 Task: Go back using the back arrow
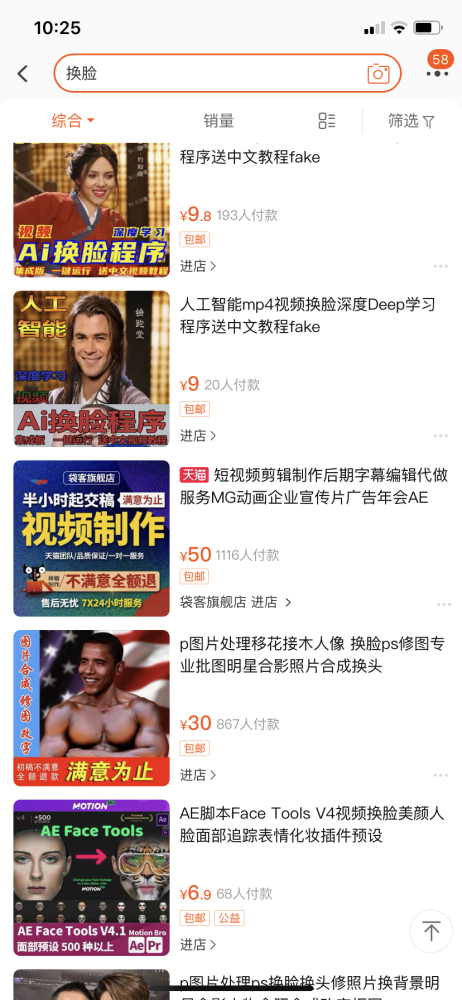(23, 74)
